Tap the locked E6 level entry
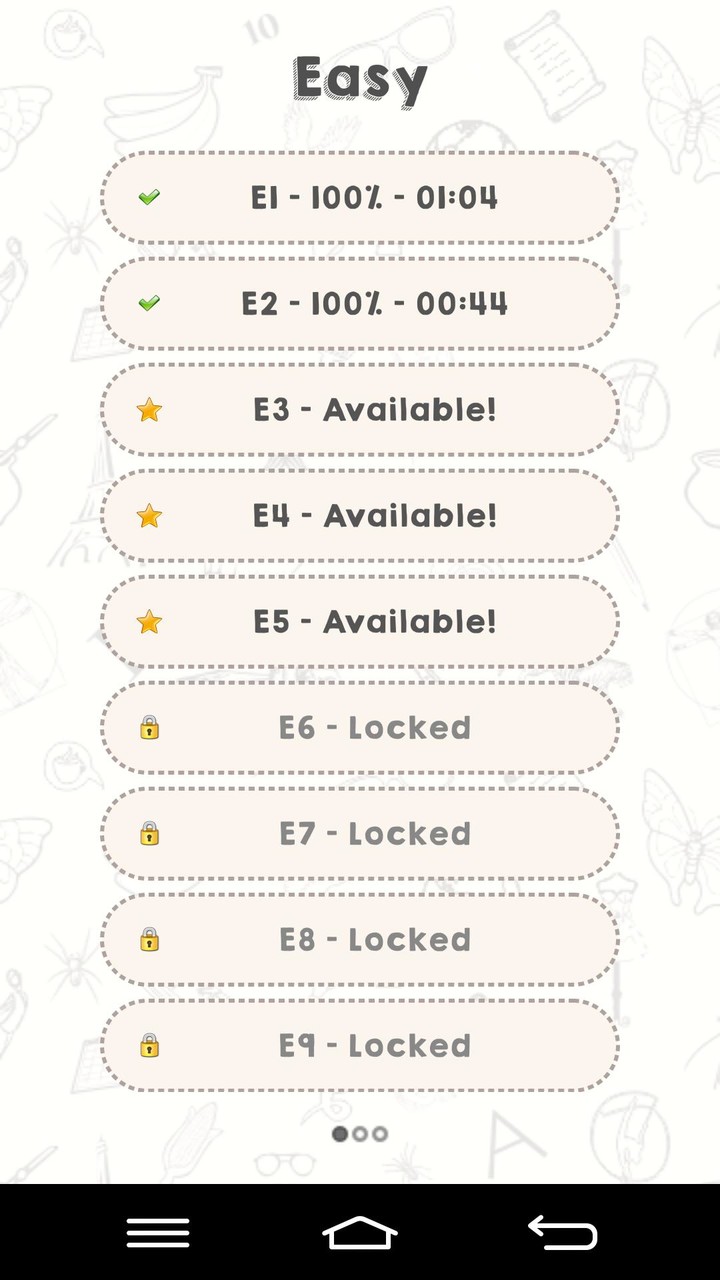Screen dimensions: 720x1280 (x=360, y=728)
